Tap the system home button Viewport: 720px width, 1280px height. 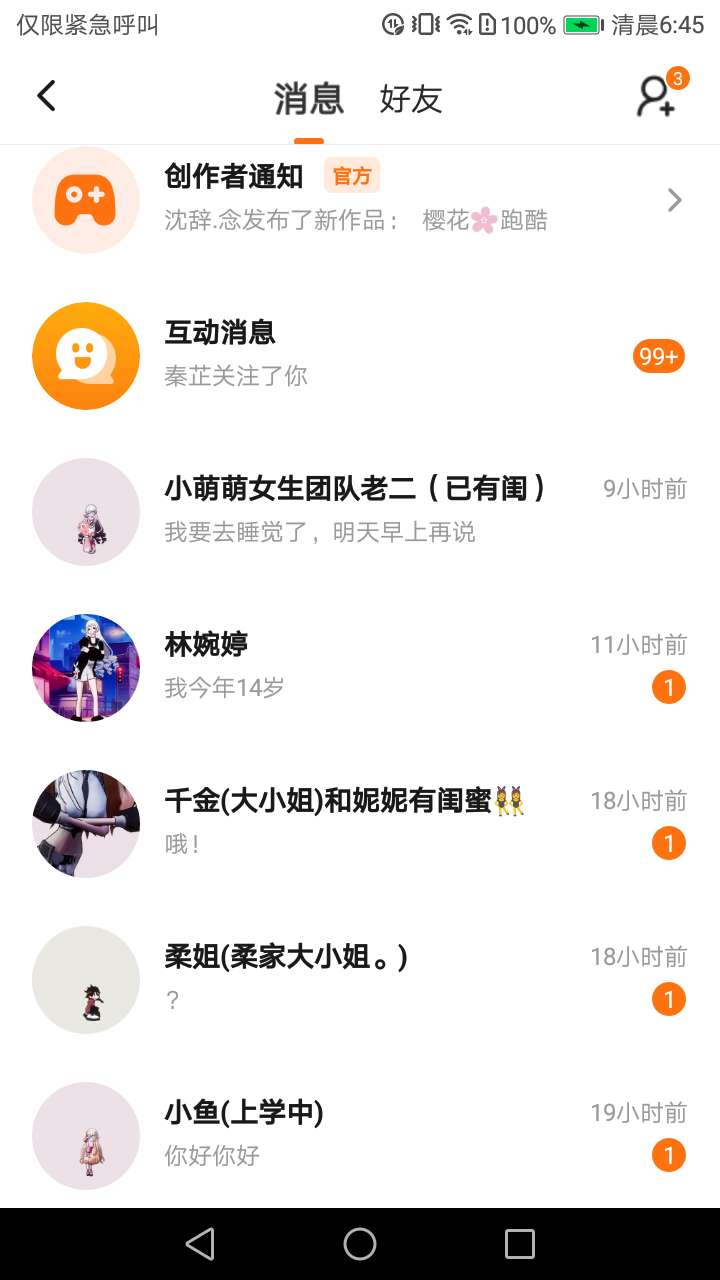coord(360,1244)
